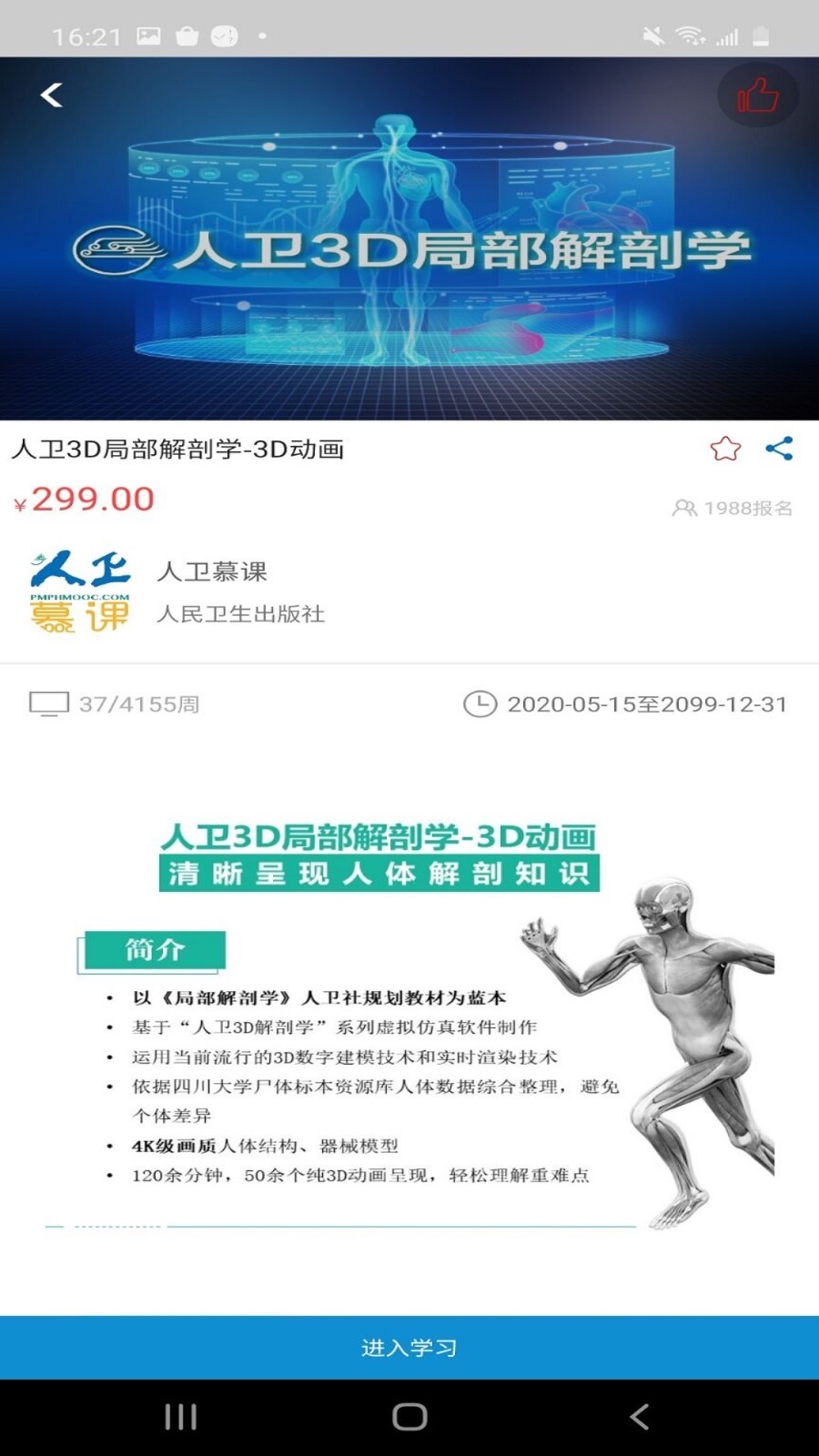Favorite this course with the star icon
The image size is (819, 1456).
point(725,449)
